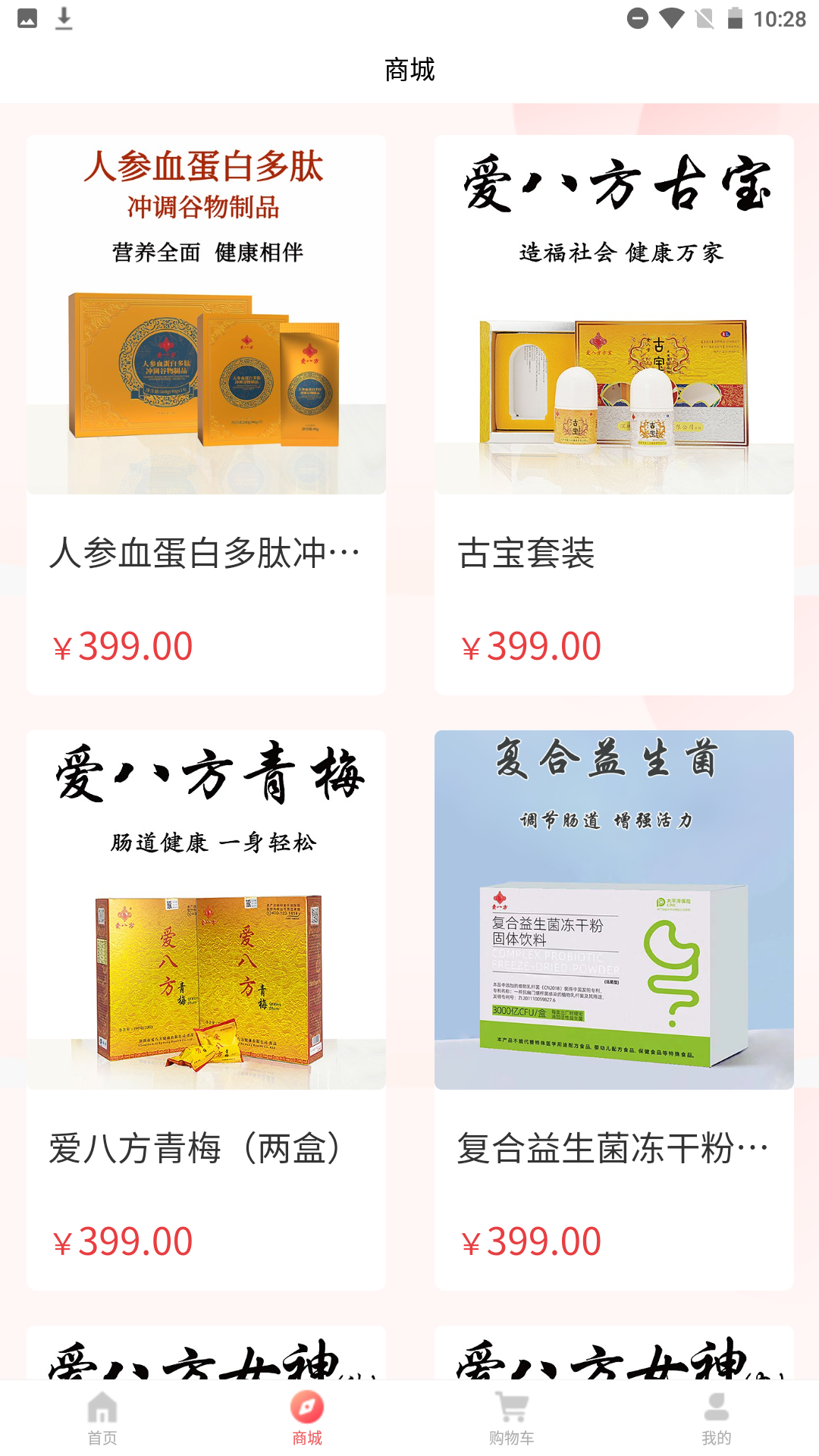Open the 我的 tab
Screen dimensions: 819x1456
716,1418
